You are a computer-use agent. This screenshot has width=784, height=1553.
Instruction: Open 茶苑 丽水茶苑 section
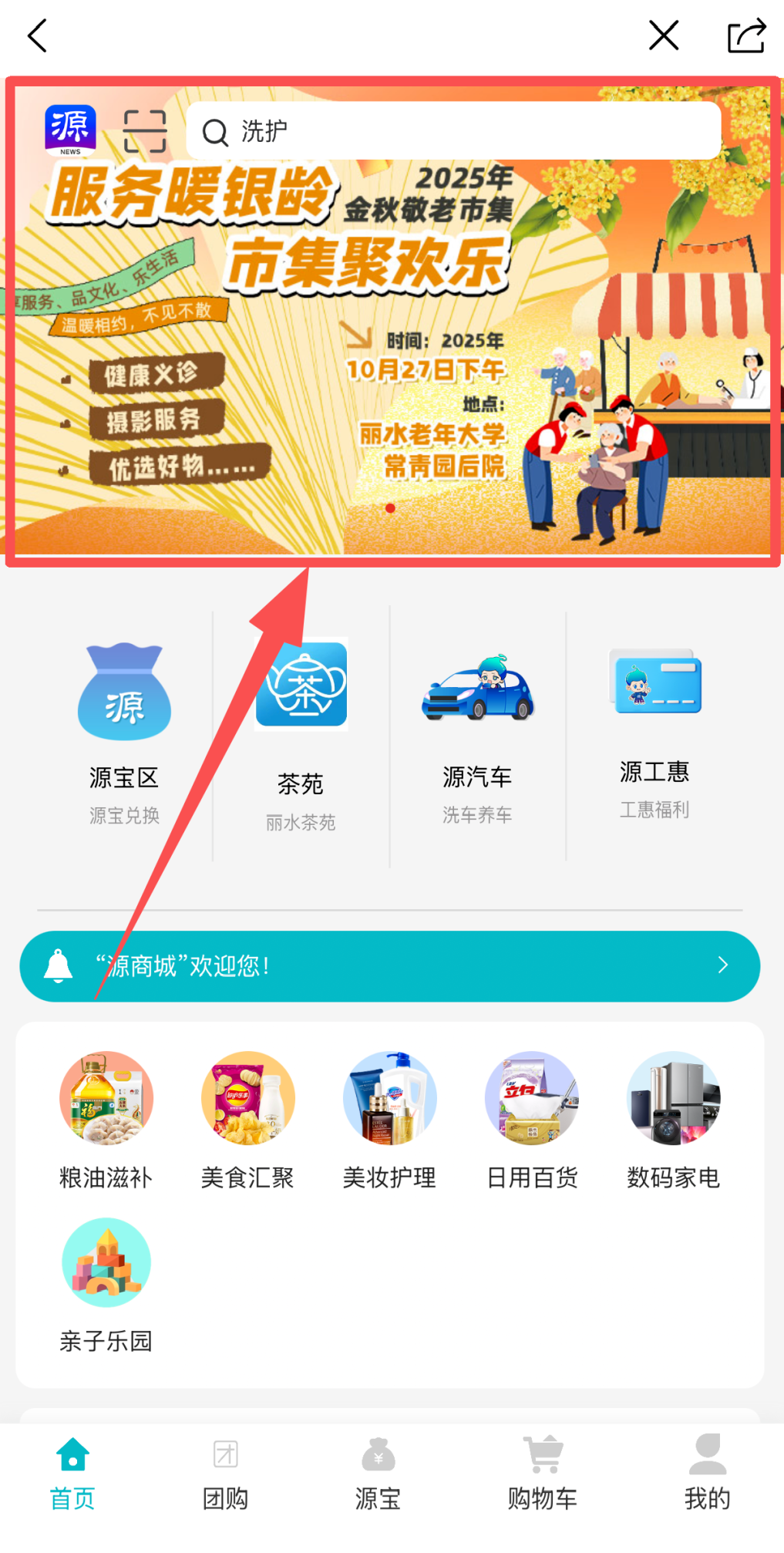coord(301,736)
